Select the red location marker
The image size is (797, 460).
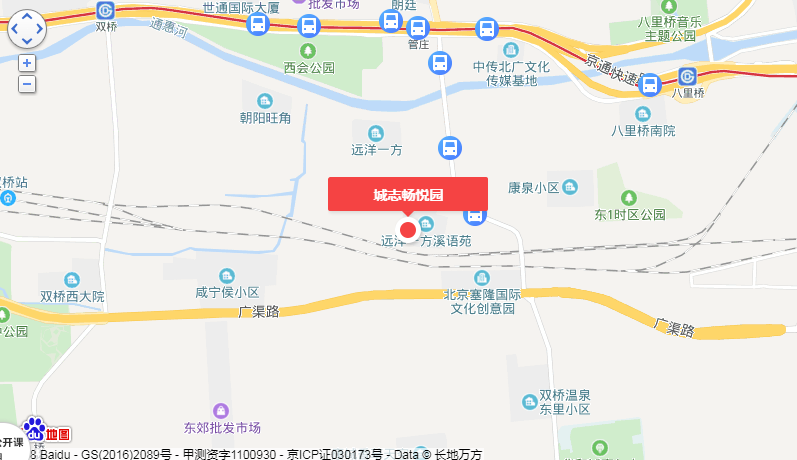click(408, 231)
